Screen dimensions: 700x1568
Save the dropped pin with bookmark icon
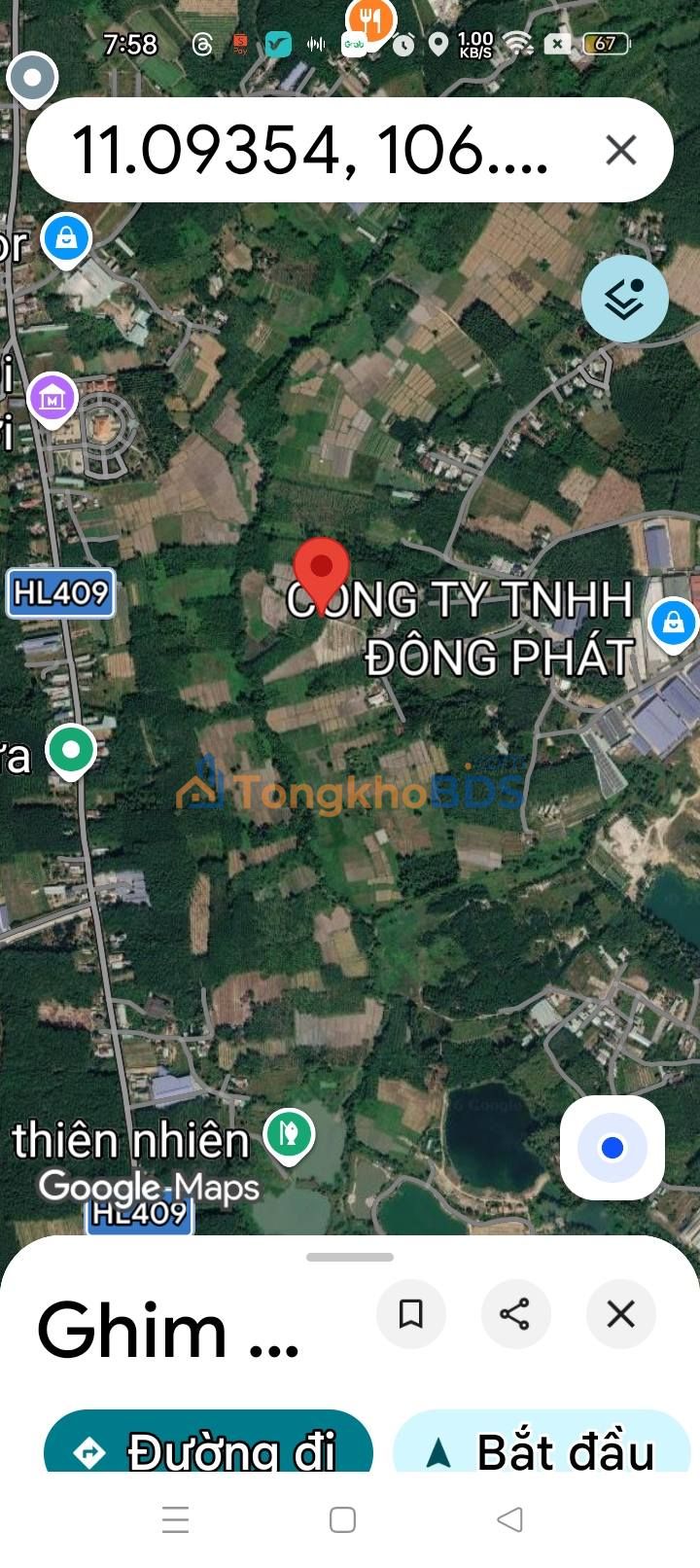(x=411, y=1314)
